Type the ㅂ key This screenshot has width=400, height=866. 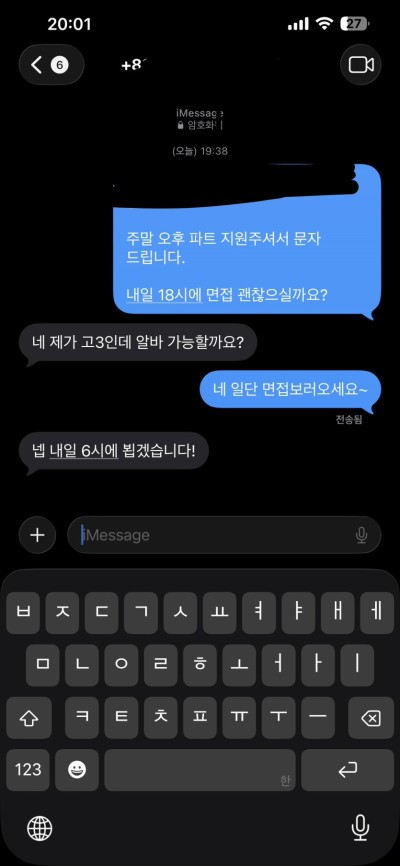(x=23, y=613)
